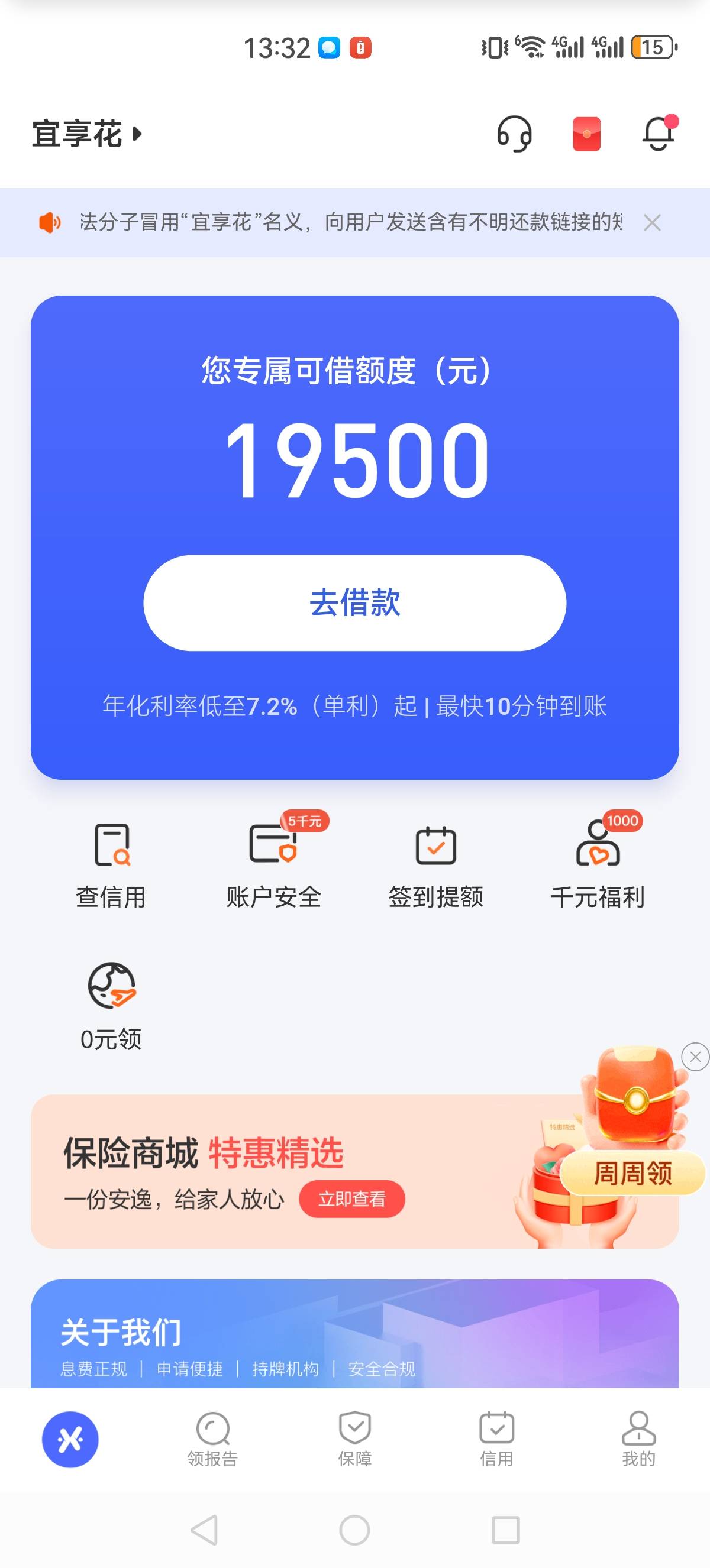
Task: Open the red envelope icon
Action: [586, 134]
